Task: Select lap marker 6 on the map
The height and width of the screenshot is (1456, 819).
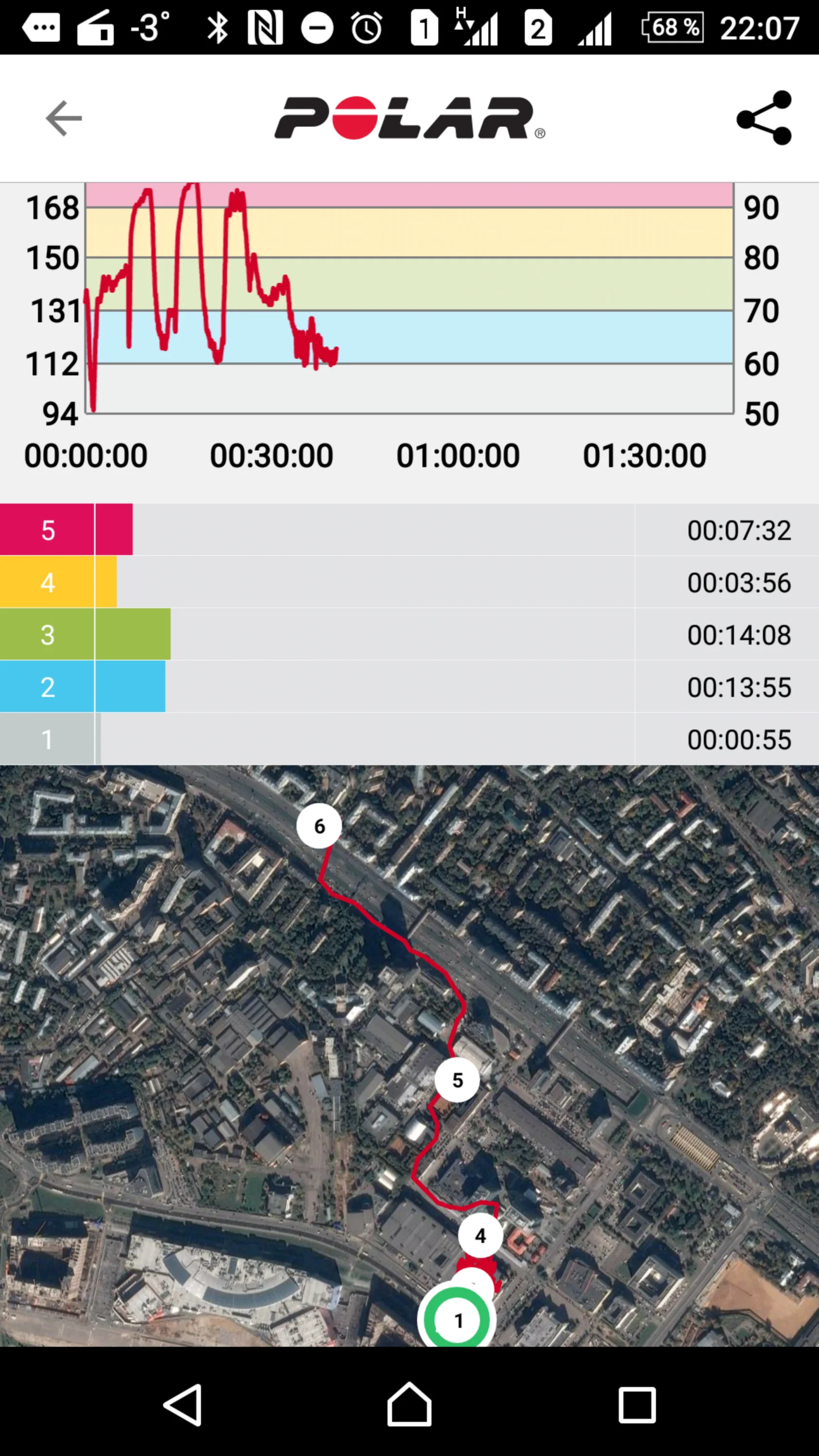Action: coord(319,826)
